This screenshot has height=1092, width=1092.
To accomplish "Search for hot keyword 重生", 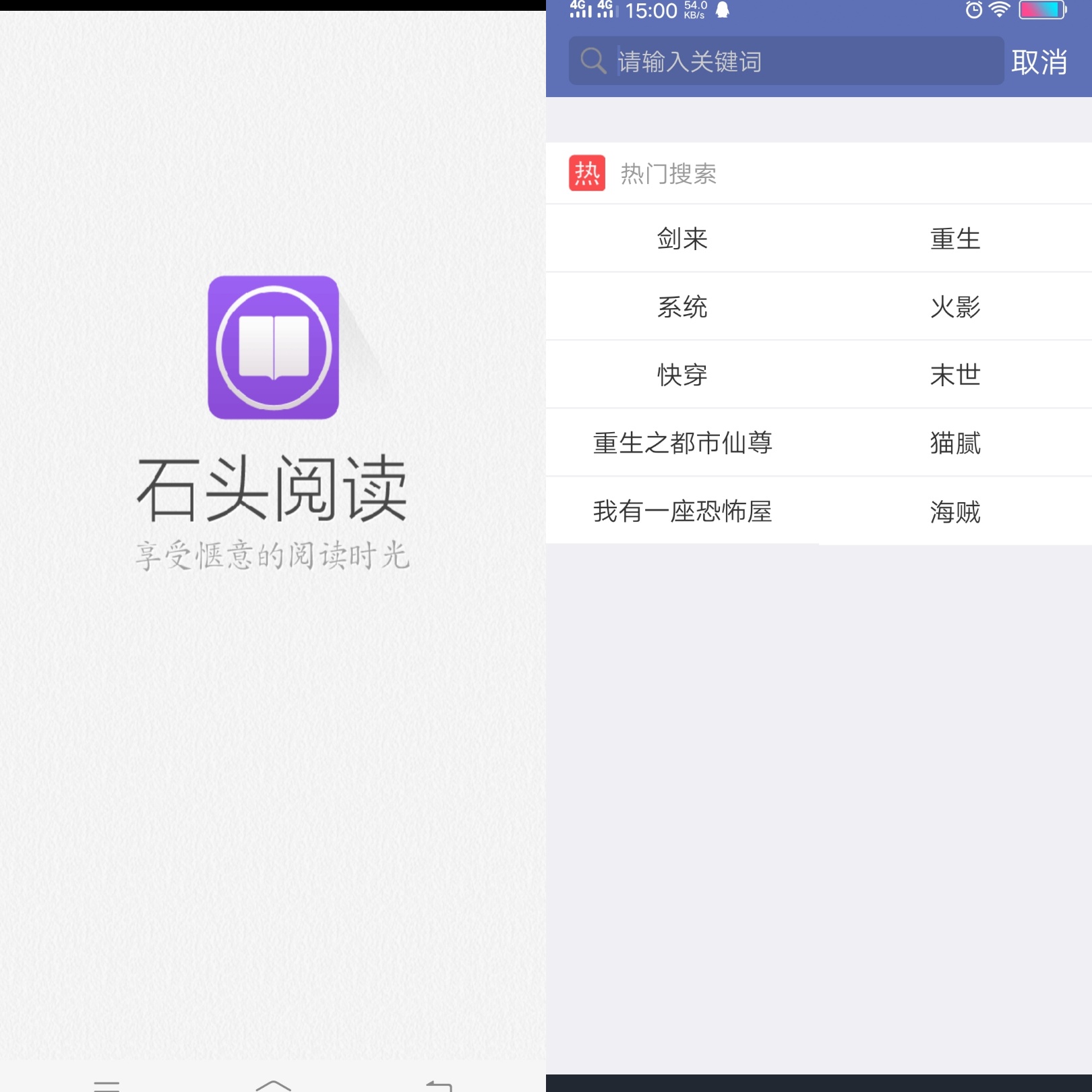I will click(955, 239).
